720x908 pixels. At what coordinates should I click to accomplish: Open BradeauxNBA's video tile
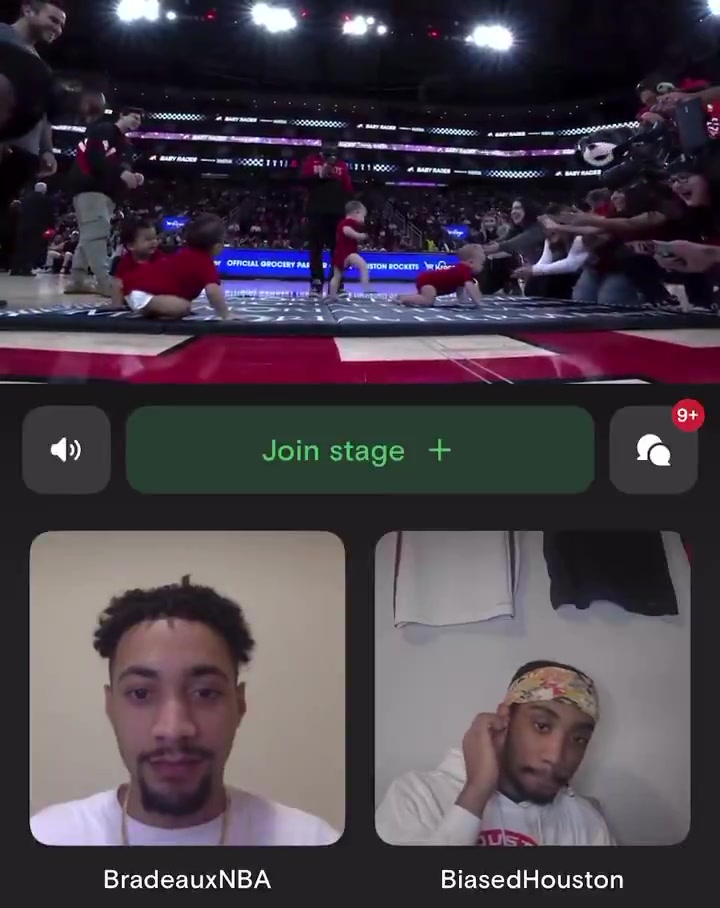[x=187, y=688]
